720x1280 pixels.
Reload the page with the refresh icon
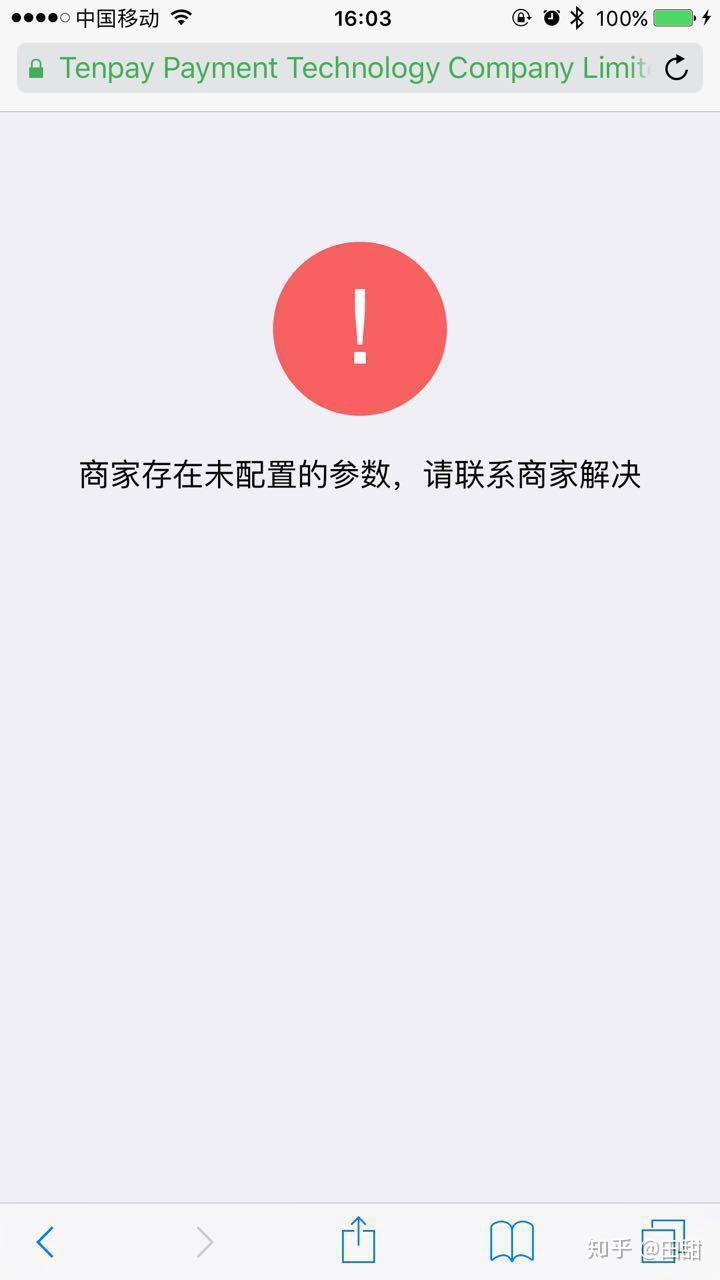click(x=677, y=68)
